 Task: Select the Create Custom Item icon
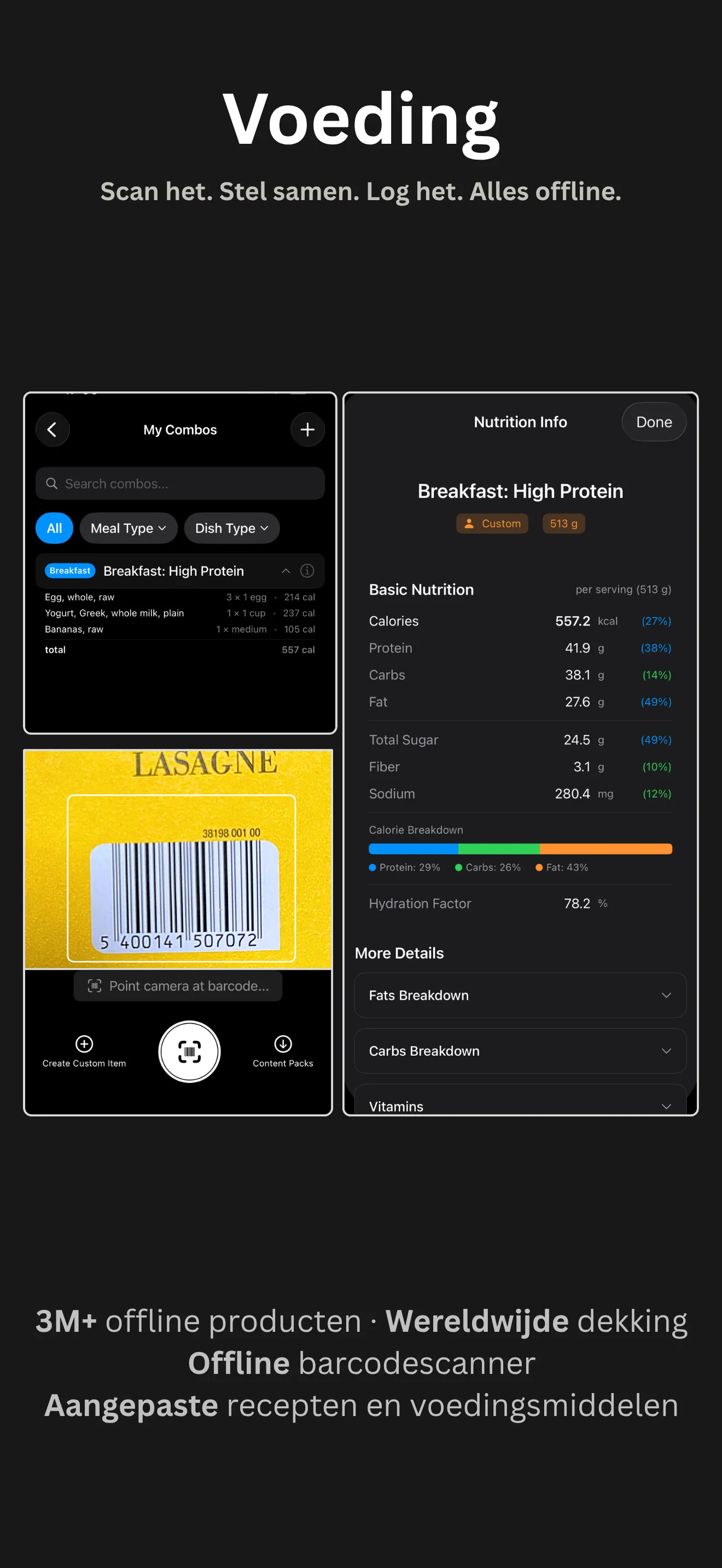(83, 1044)
